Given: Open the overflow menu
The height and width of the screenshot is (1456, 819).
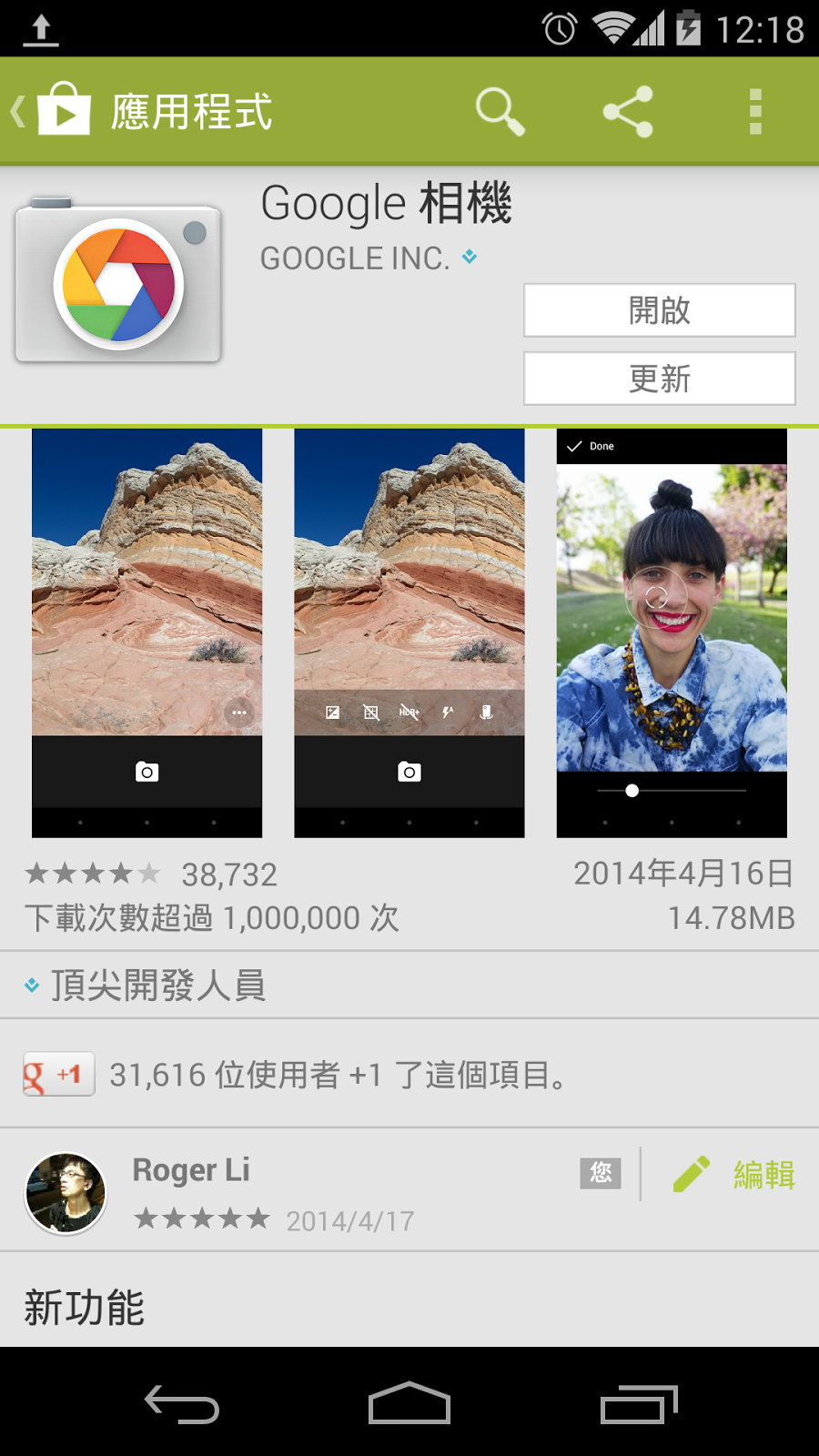Looking at the screenshot, I should point(754,111).
